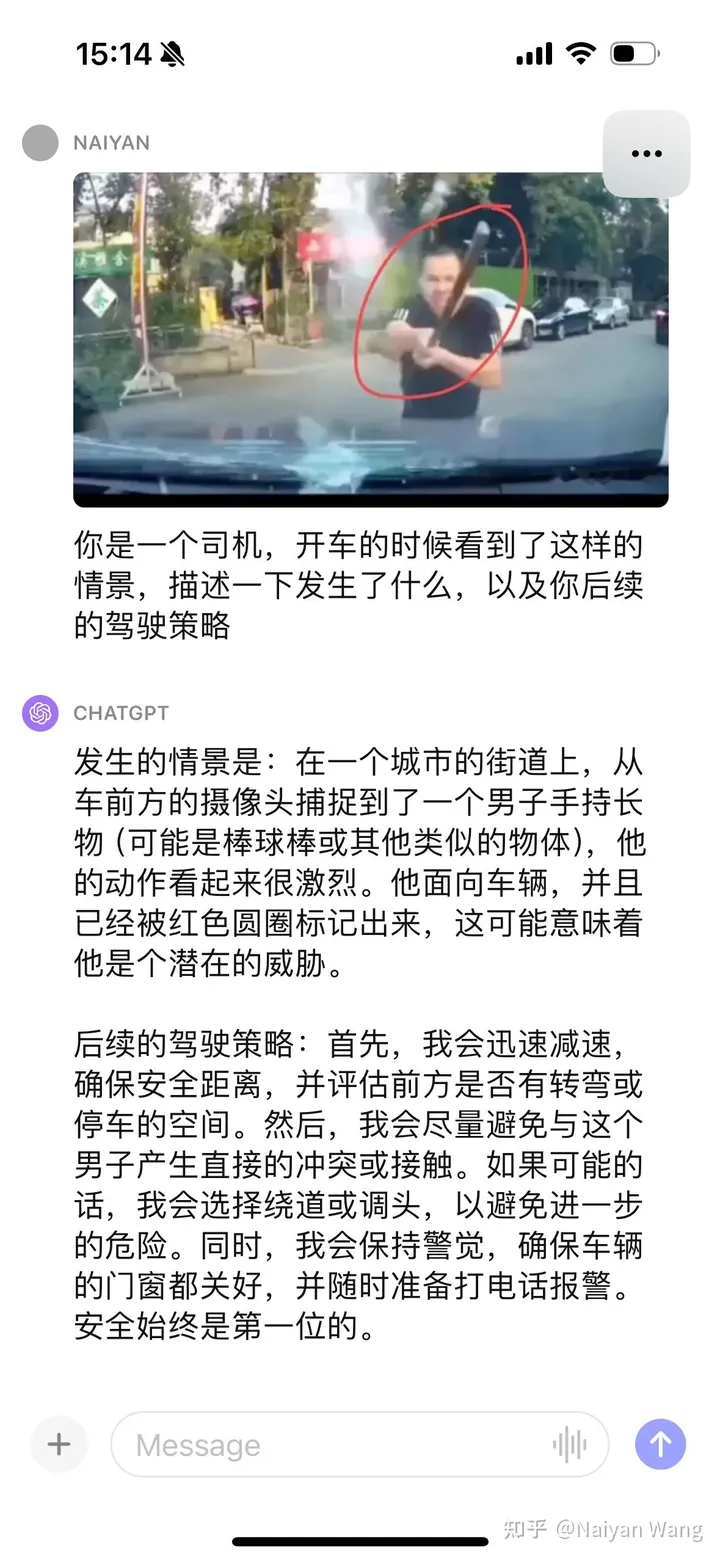Tap the red circle annotation in the image
The width and height of the screenshot is (720, 1561).
[440, 300]
